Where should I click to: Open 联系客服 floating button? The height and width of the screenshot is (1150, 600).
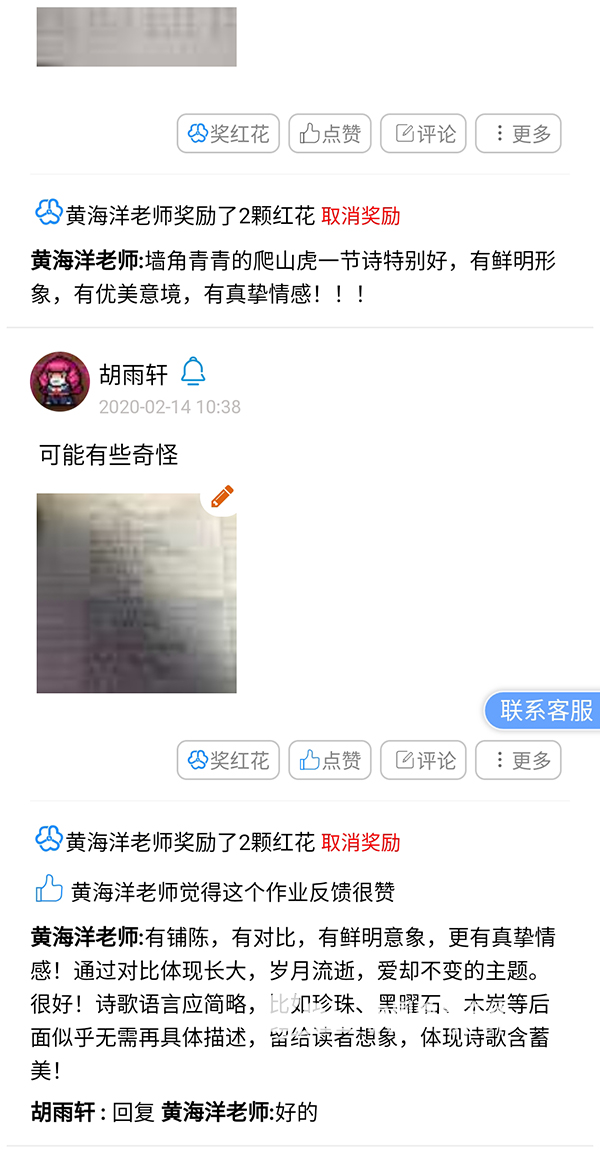click(544, 711)
